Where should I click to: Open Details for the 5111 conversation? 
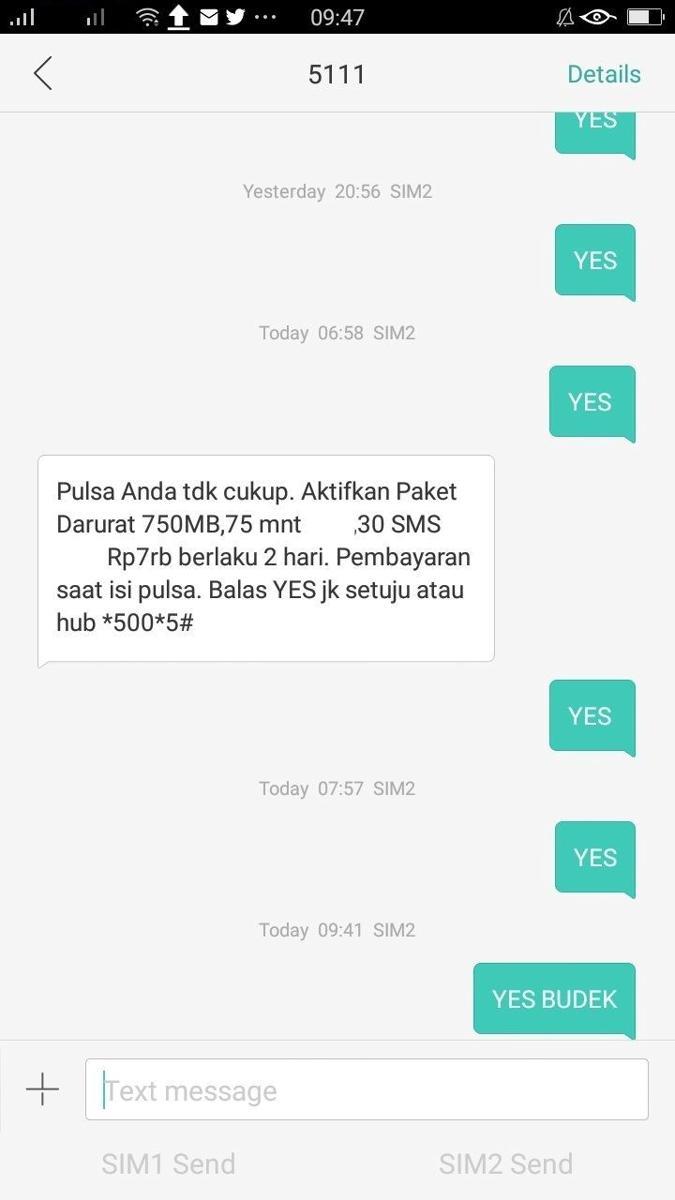click(603, 74)
